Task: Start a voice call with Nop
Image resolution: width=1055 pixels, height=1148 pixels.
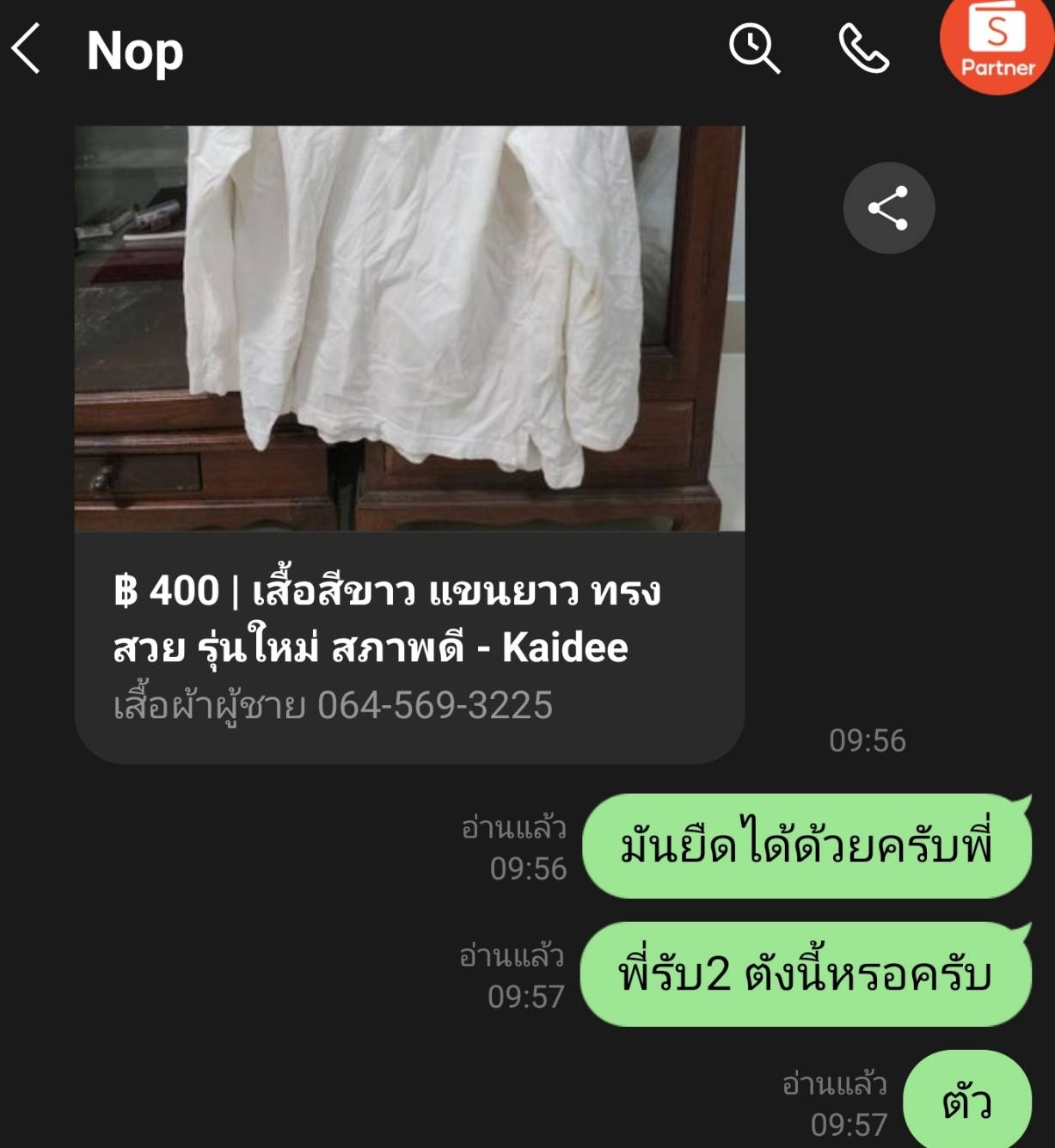Action: pos(863,48)
